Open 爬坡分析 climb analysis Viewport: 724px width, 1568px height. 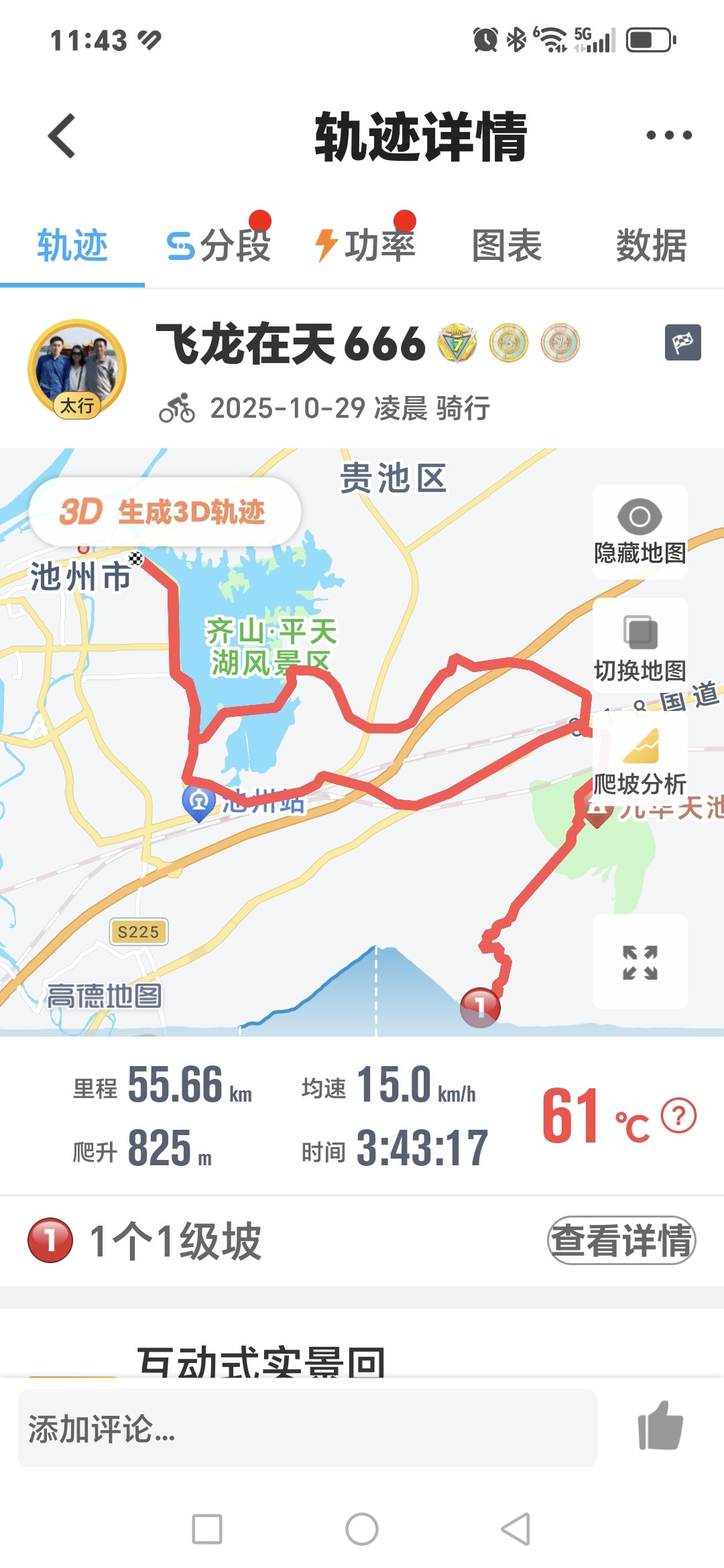(x=640, y=761)
